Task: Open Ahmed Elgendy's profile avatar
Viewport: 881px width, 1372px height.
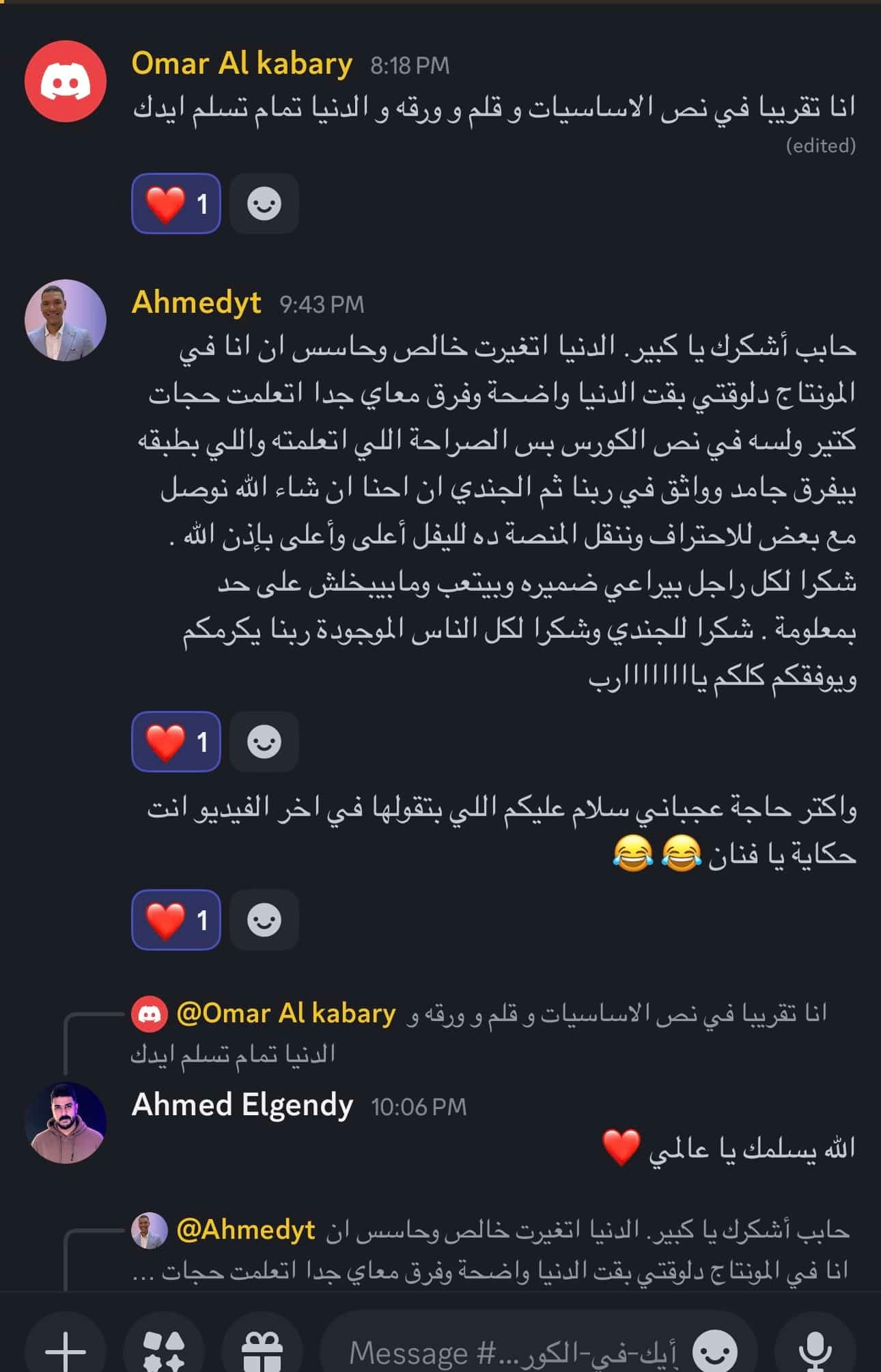Action: tap(66, 1123)
